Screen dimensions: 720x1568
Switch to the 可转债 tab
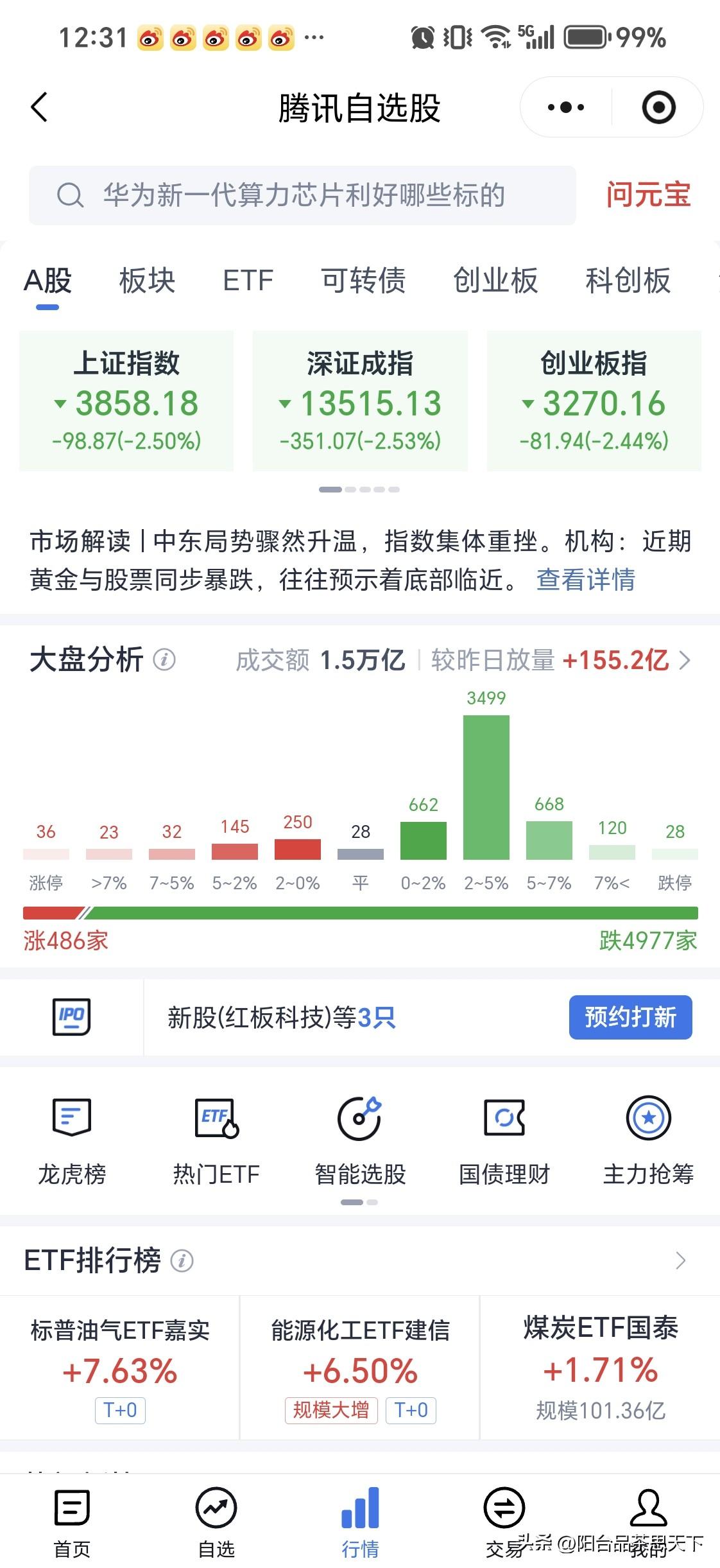click(363, 281)
